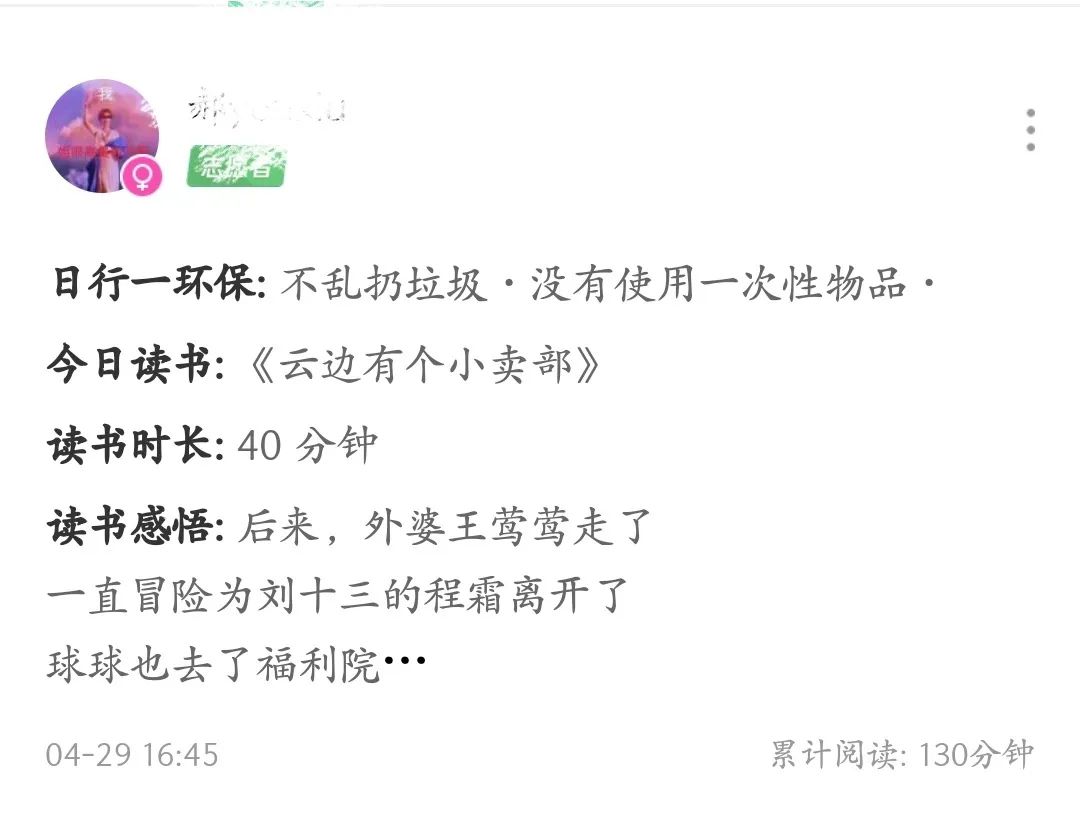Tap the poster's blurred username
Viewport: 1080px width, 820px height.
pos(266,106)
